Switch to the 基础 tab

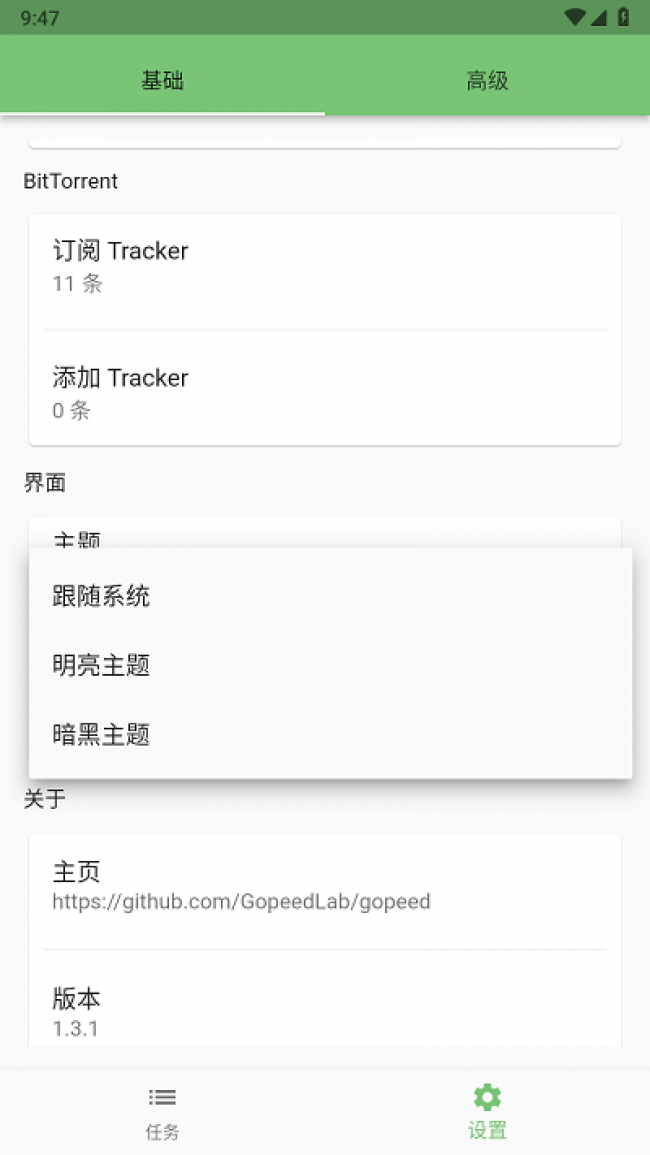click(x=162, y=81)
